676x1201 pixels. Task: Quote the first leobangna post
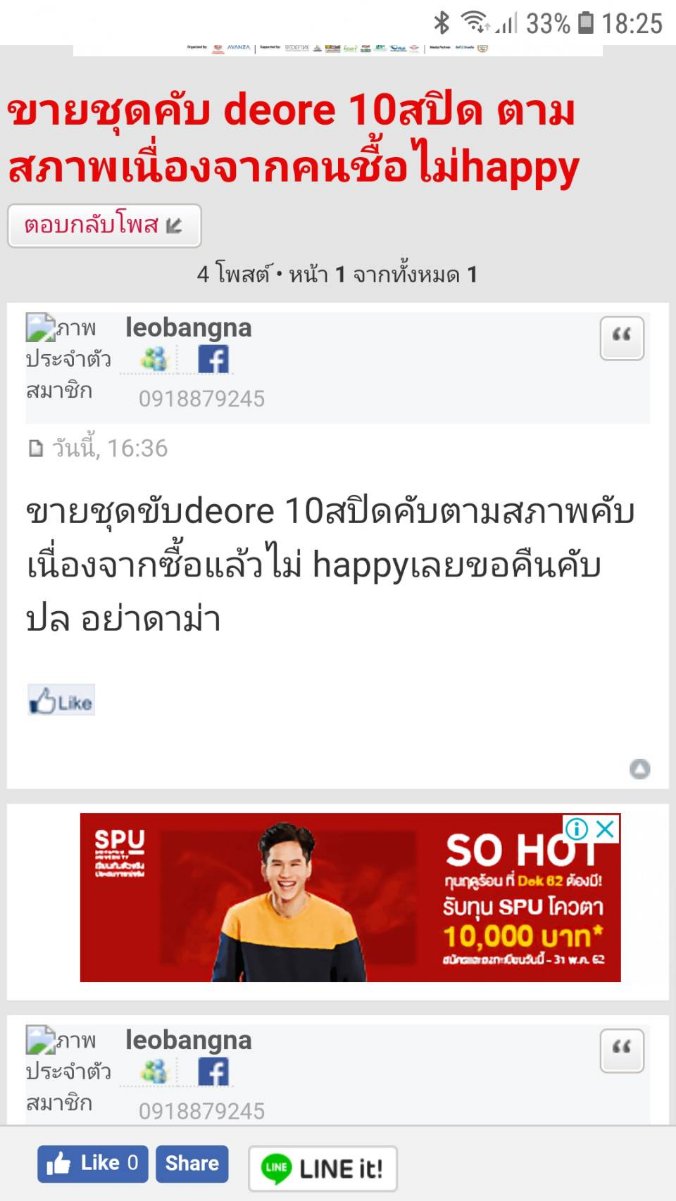click(622, 338)
